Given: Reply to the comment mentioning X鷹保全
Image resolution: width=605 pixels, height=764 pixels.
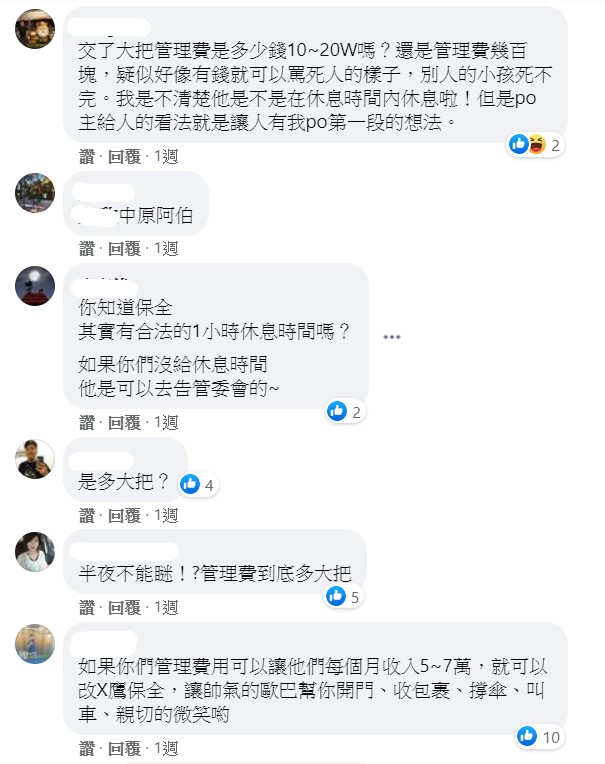Looking at the screenshot, I should pos(124,748).
